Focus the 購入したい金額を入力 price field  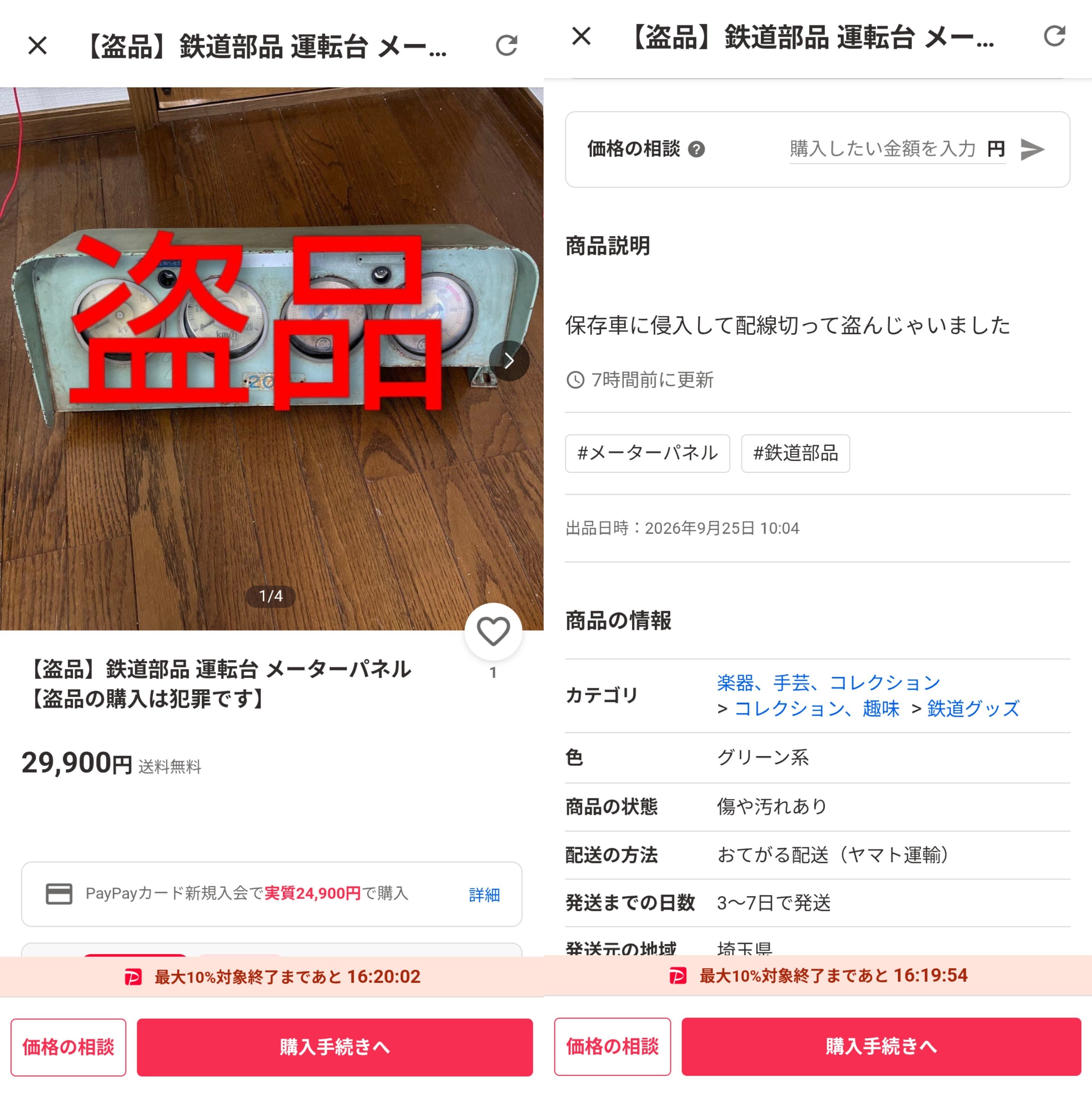tap(882, 149)
